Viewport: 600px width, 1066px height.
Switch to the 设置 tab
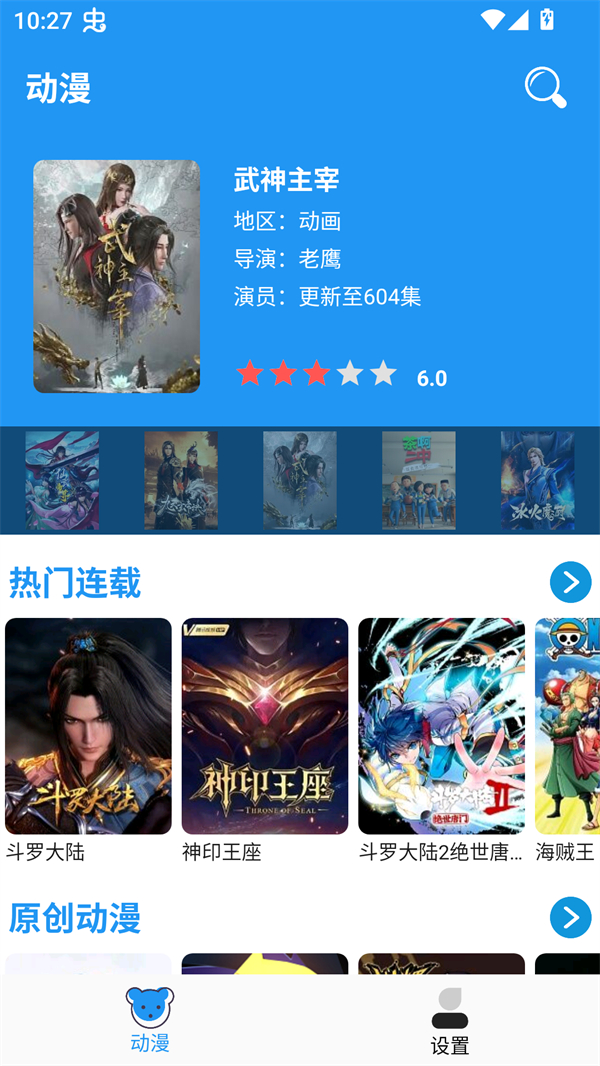point(449,1021)
